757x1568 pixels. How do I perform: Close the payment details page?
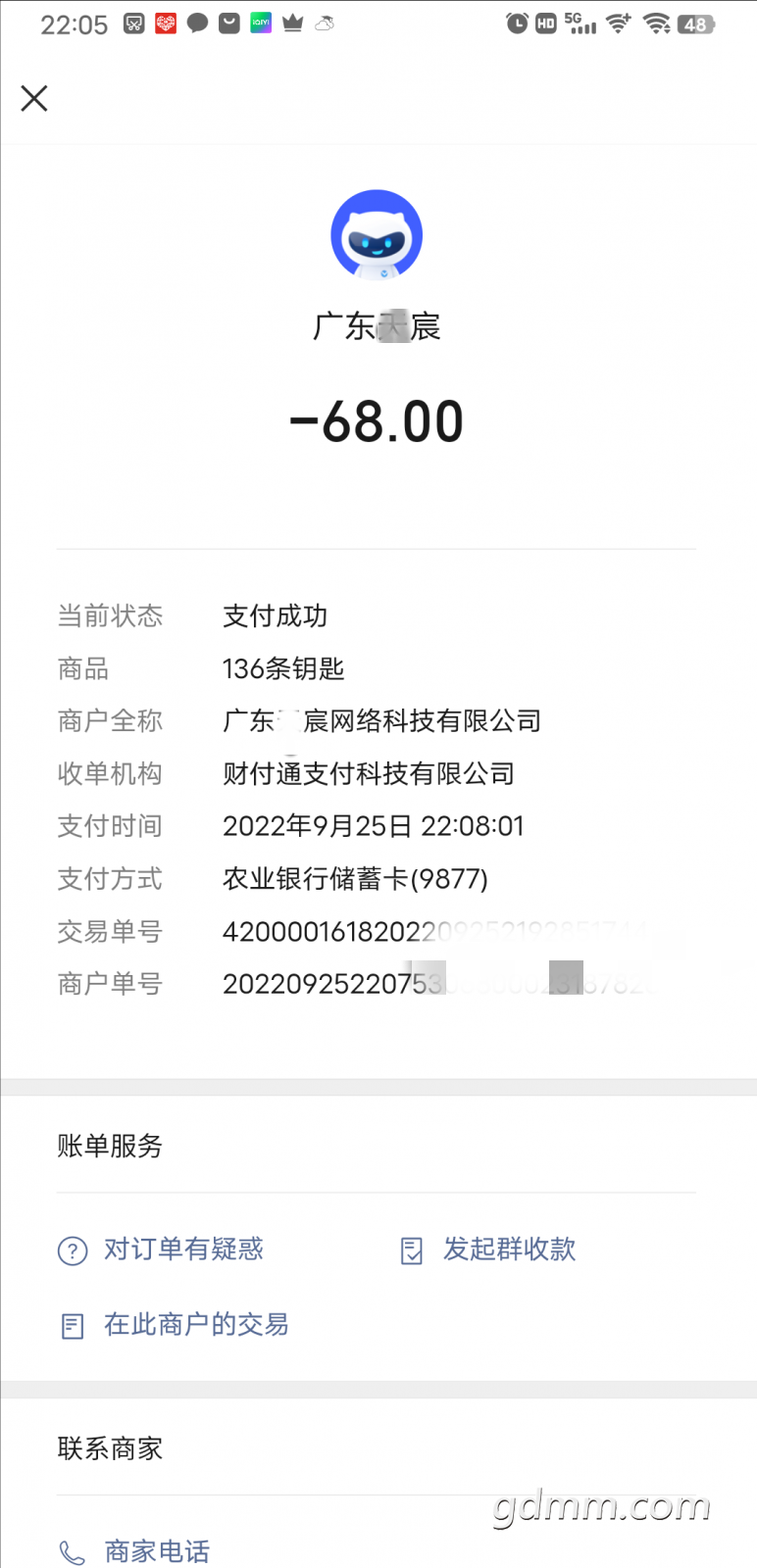(34, 98)
